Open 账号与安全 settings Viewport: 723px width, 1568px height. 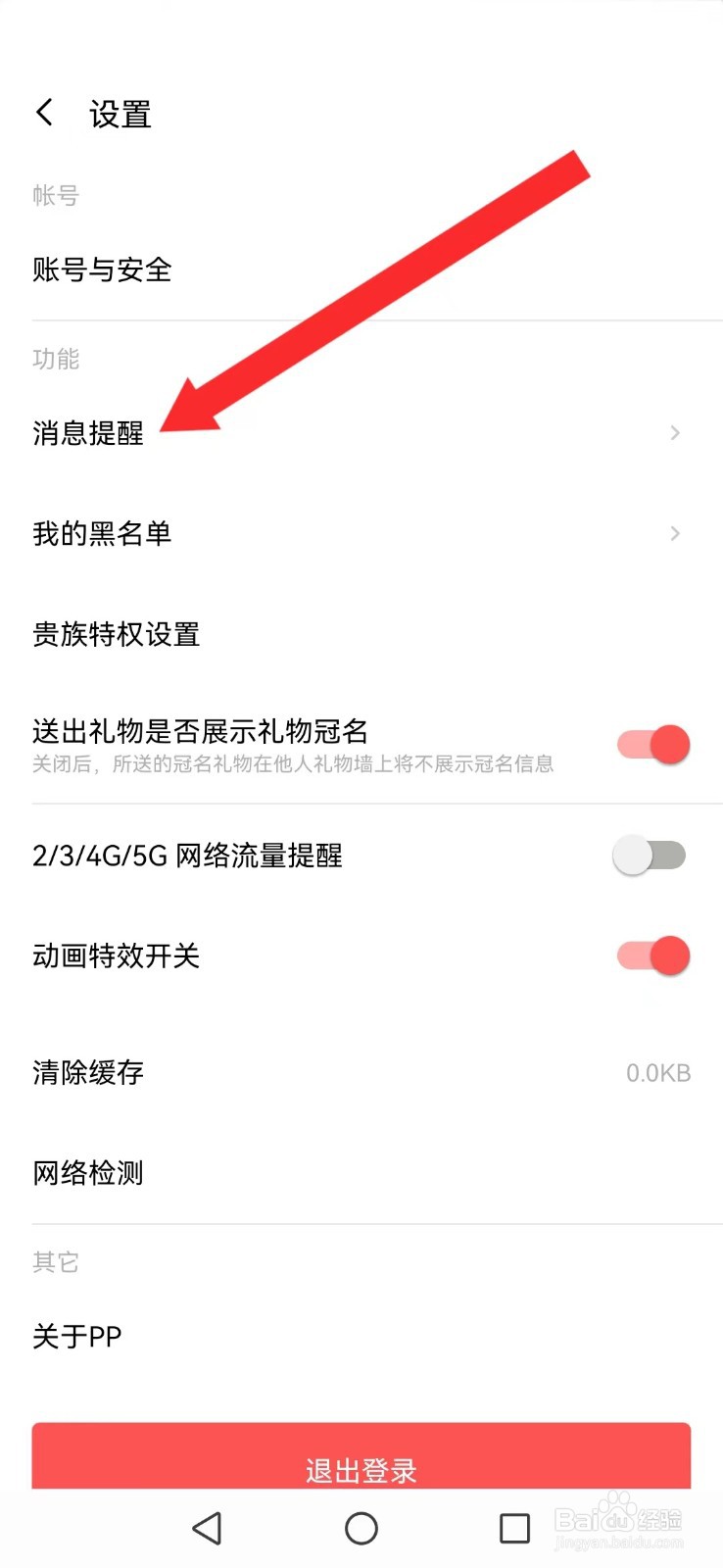361,269
